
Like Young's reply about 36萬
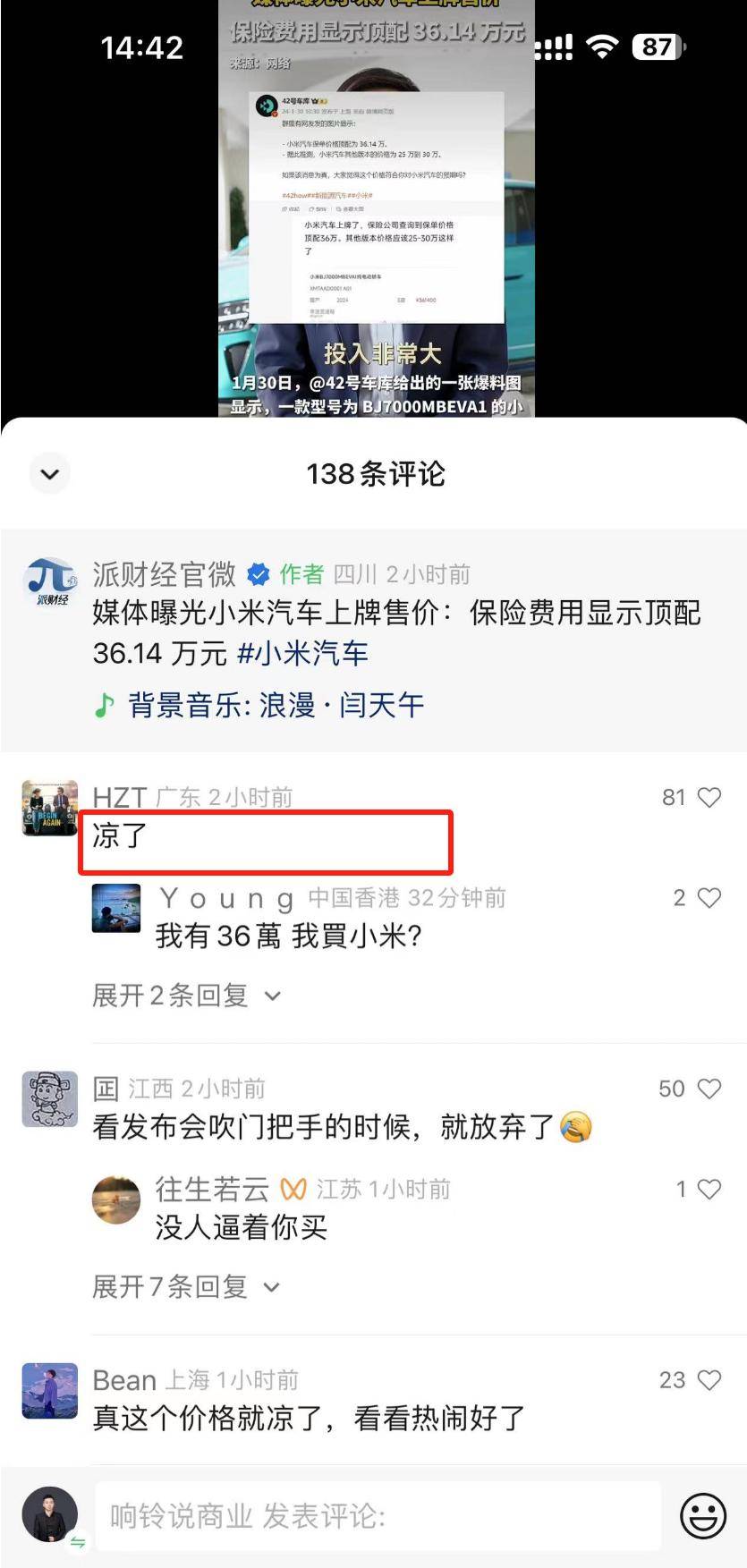click(x=709, y=898)
